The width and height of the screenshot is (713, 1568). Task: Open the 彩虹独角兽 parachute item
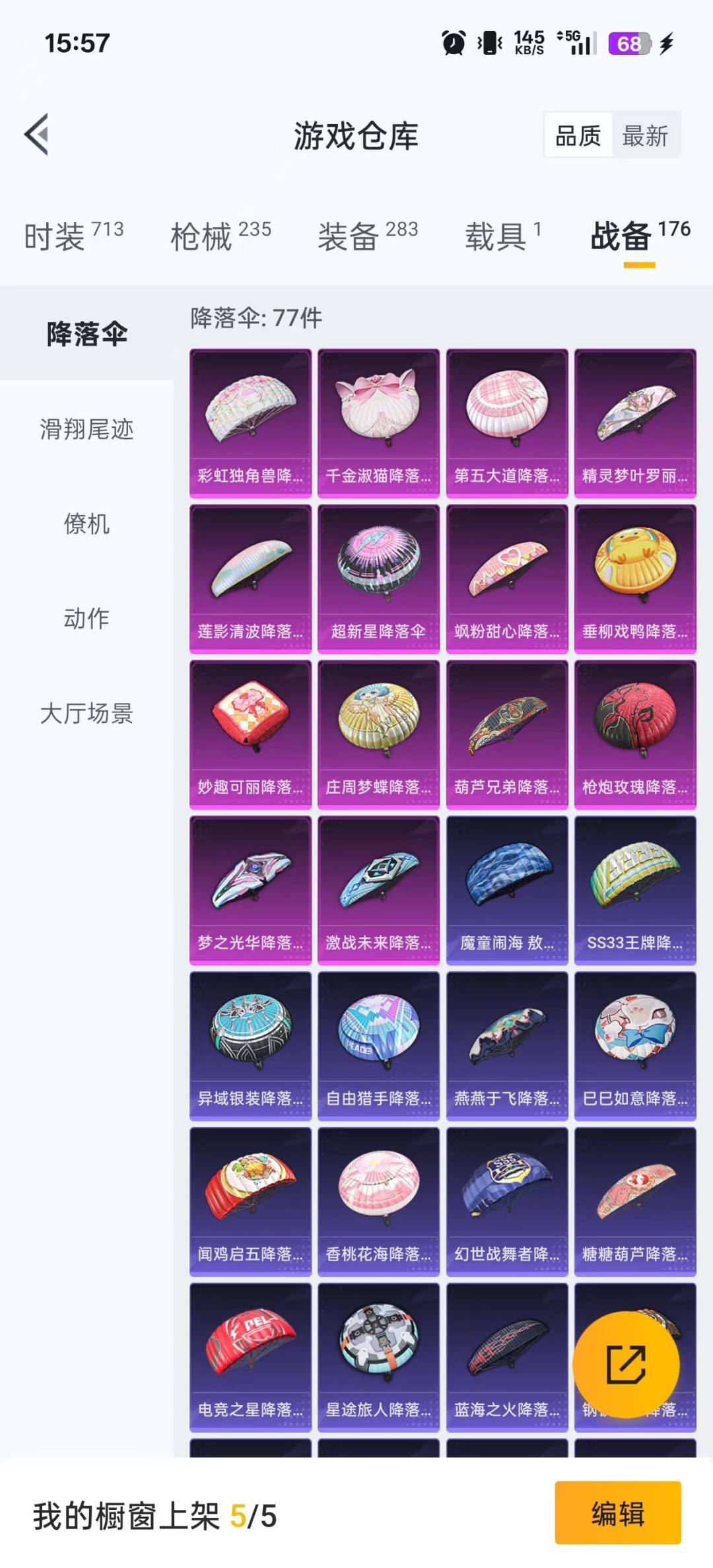(250, 423)
